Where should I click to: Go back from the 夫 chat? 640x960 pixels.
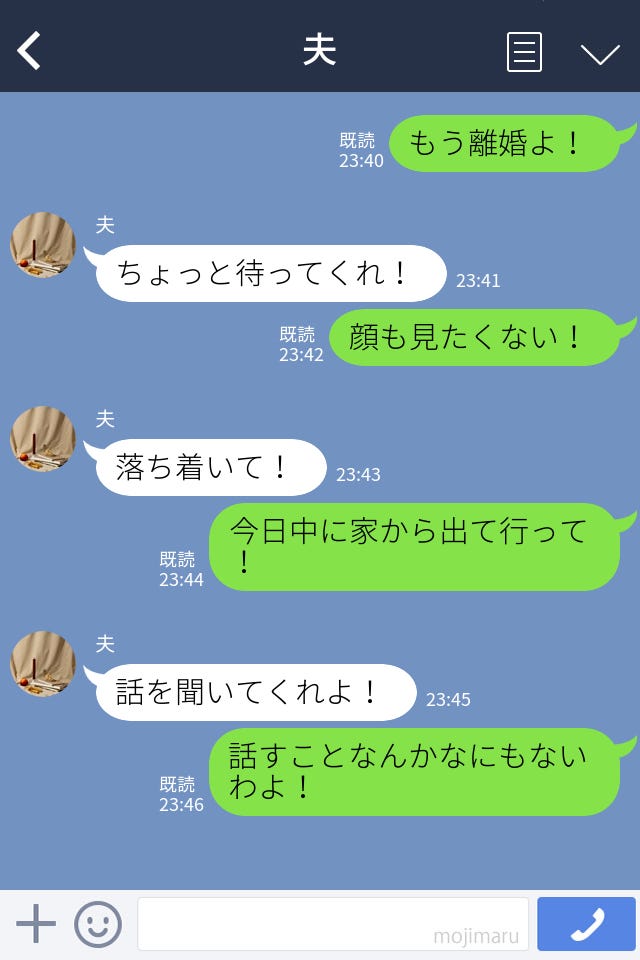pyautogui.click(x=30, y=51)
